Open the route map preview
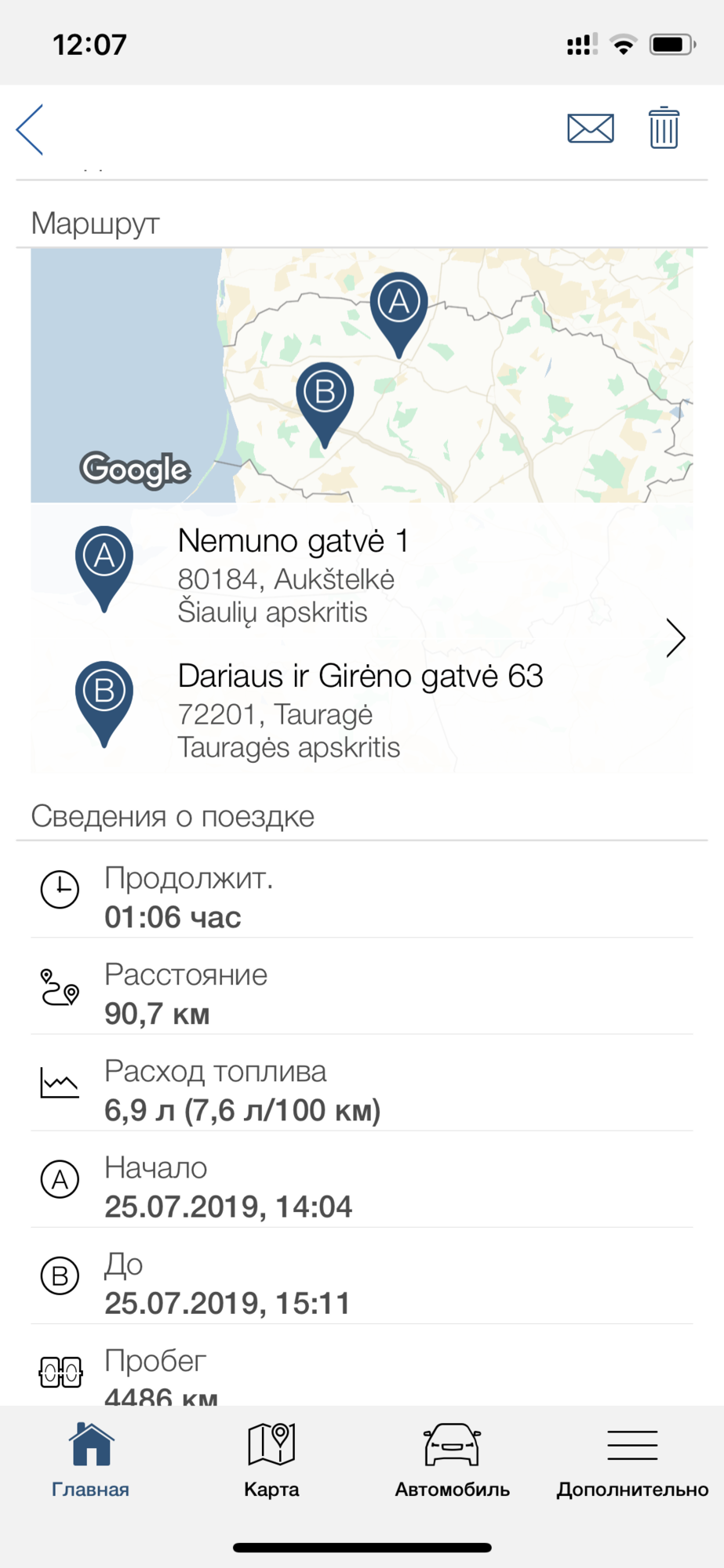Screen dimensions: 724x1568 point(362,376)
